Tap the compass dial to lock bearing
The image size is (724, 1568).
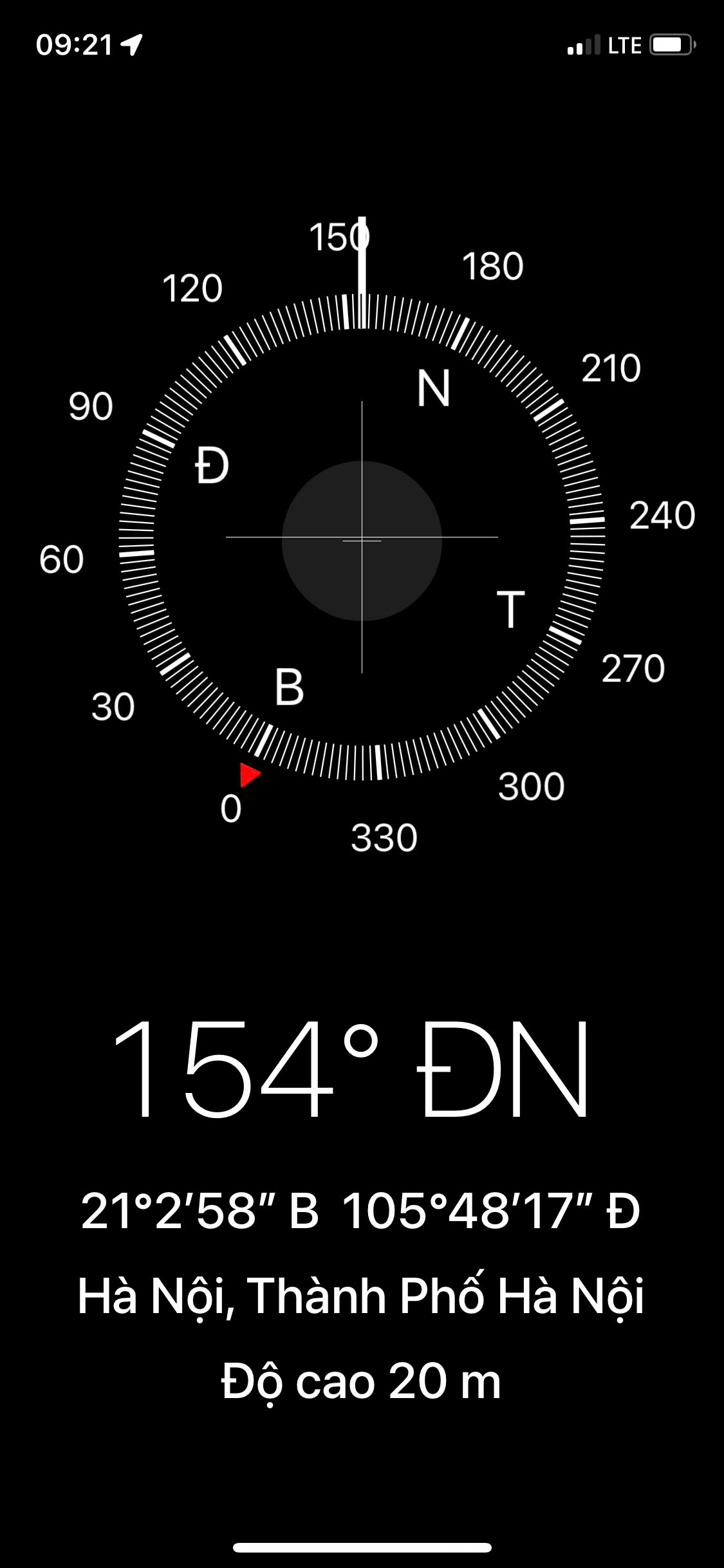[362, 537]
